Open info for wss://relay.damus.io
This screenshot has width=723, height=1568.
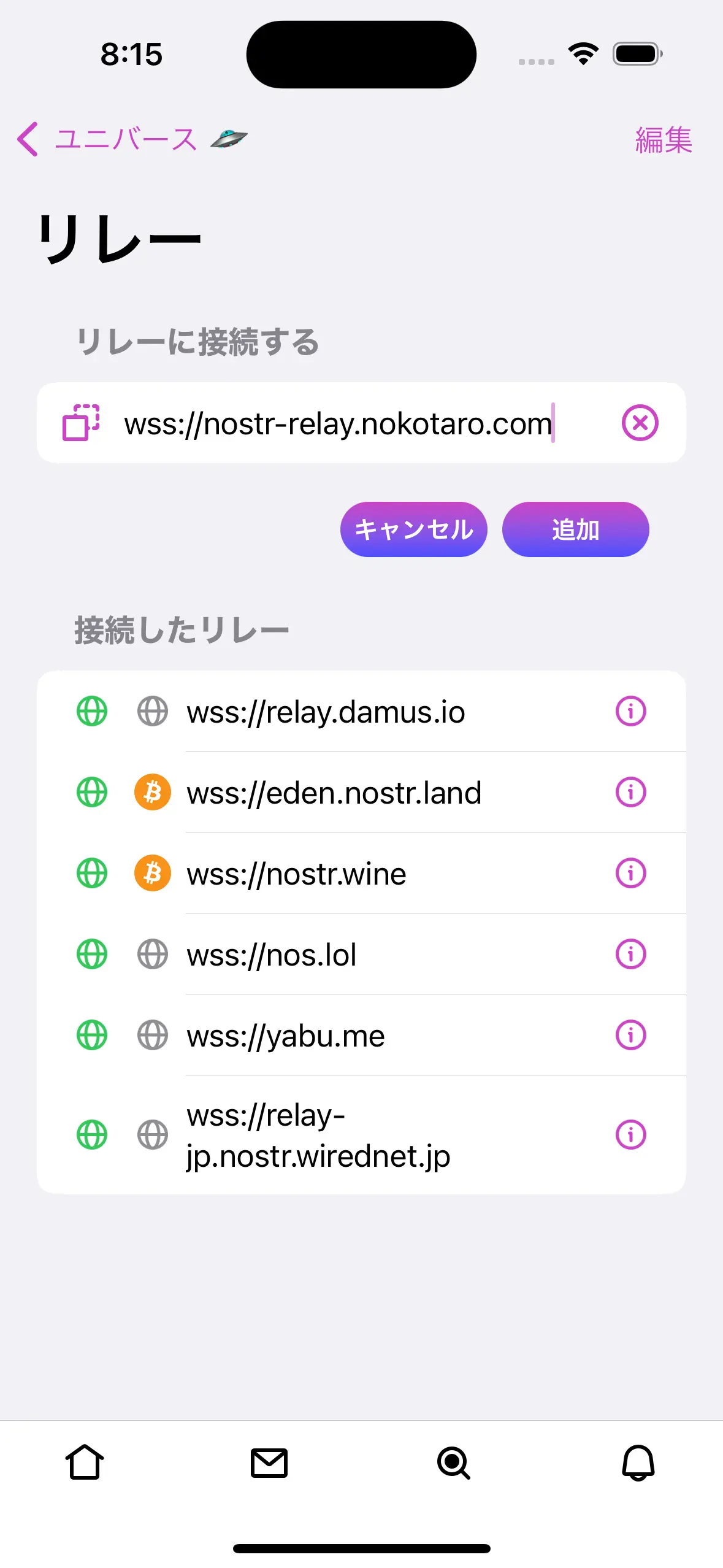tap(630, 711)
